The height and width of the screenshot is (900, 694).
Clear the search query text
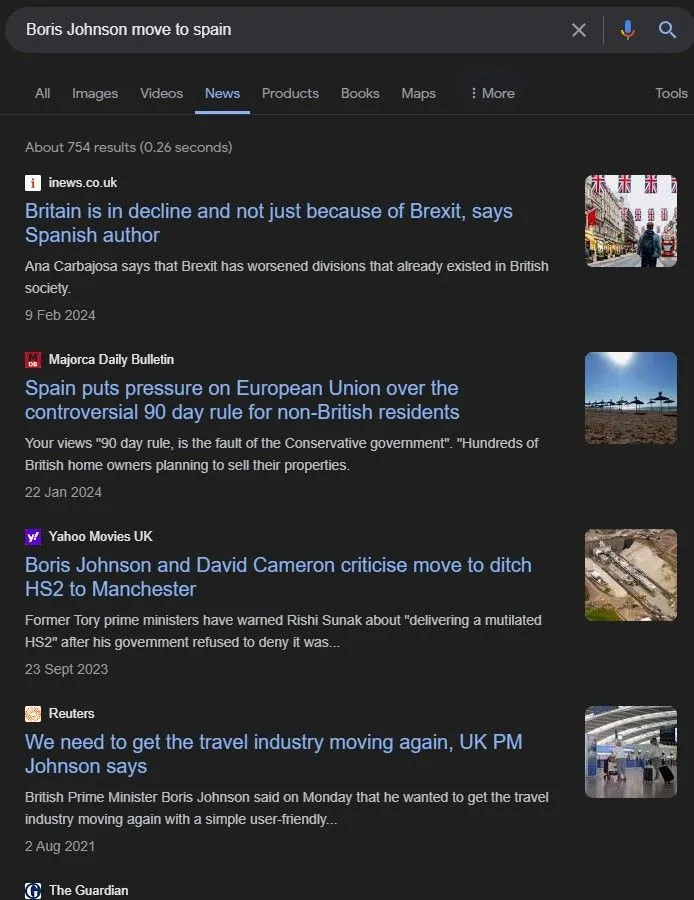tap(579, 30)
